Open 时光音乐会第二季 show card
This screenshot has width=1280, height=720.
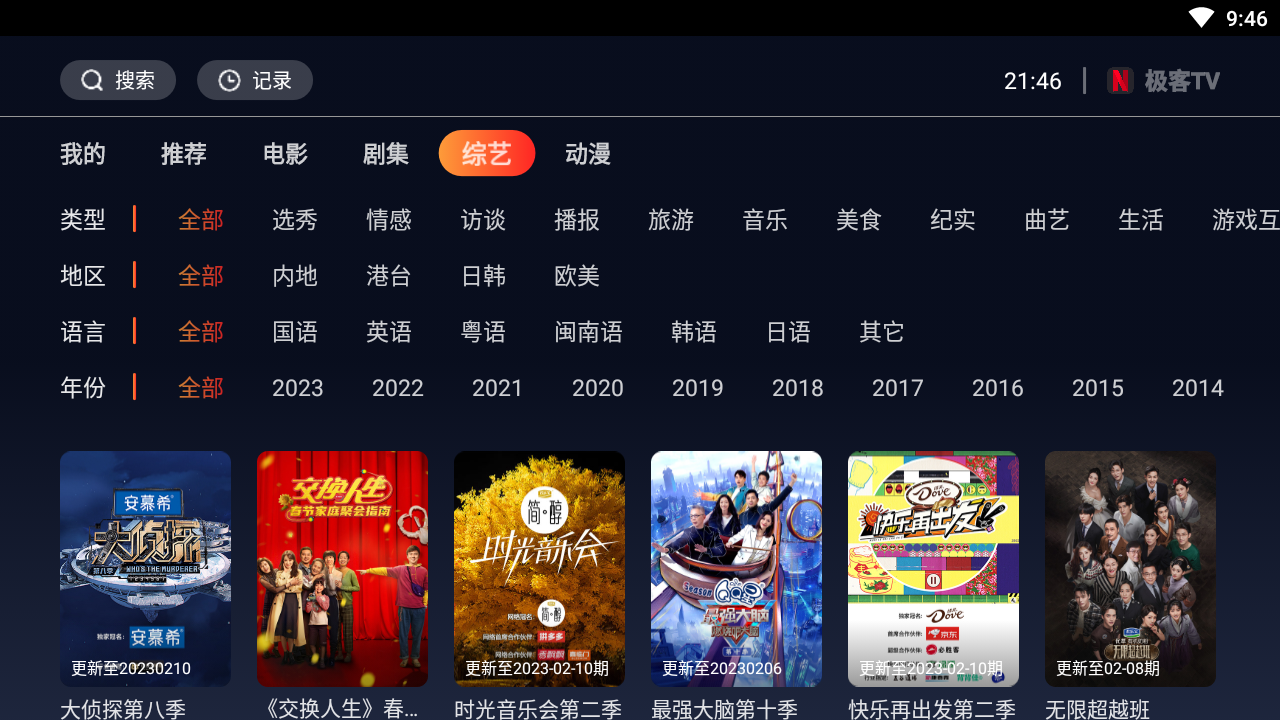pos(539,568)
